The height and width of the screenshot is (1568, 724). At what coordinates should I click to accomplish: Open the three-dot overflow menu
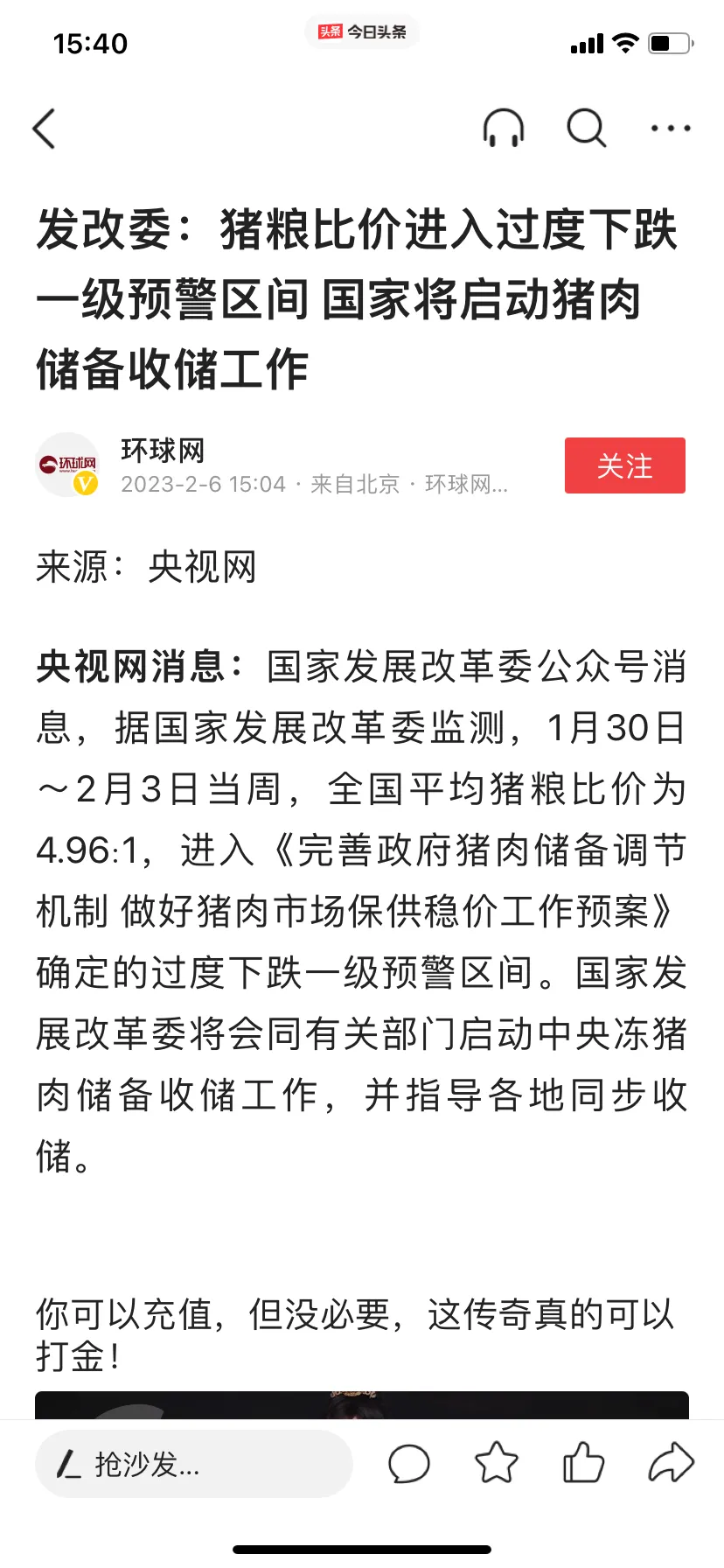(671, 129)
